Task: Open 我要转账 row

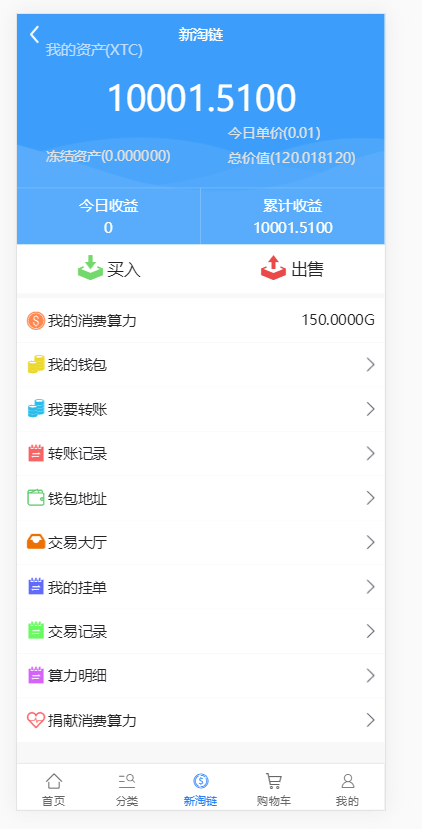Action: 201,409
